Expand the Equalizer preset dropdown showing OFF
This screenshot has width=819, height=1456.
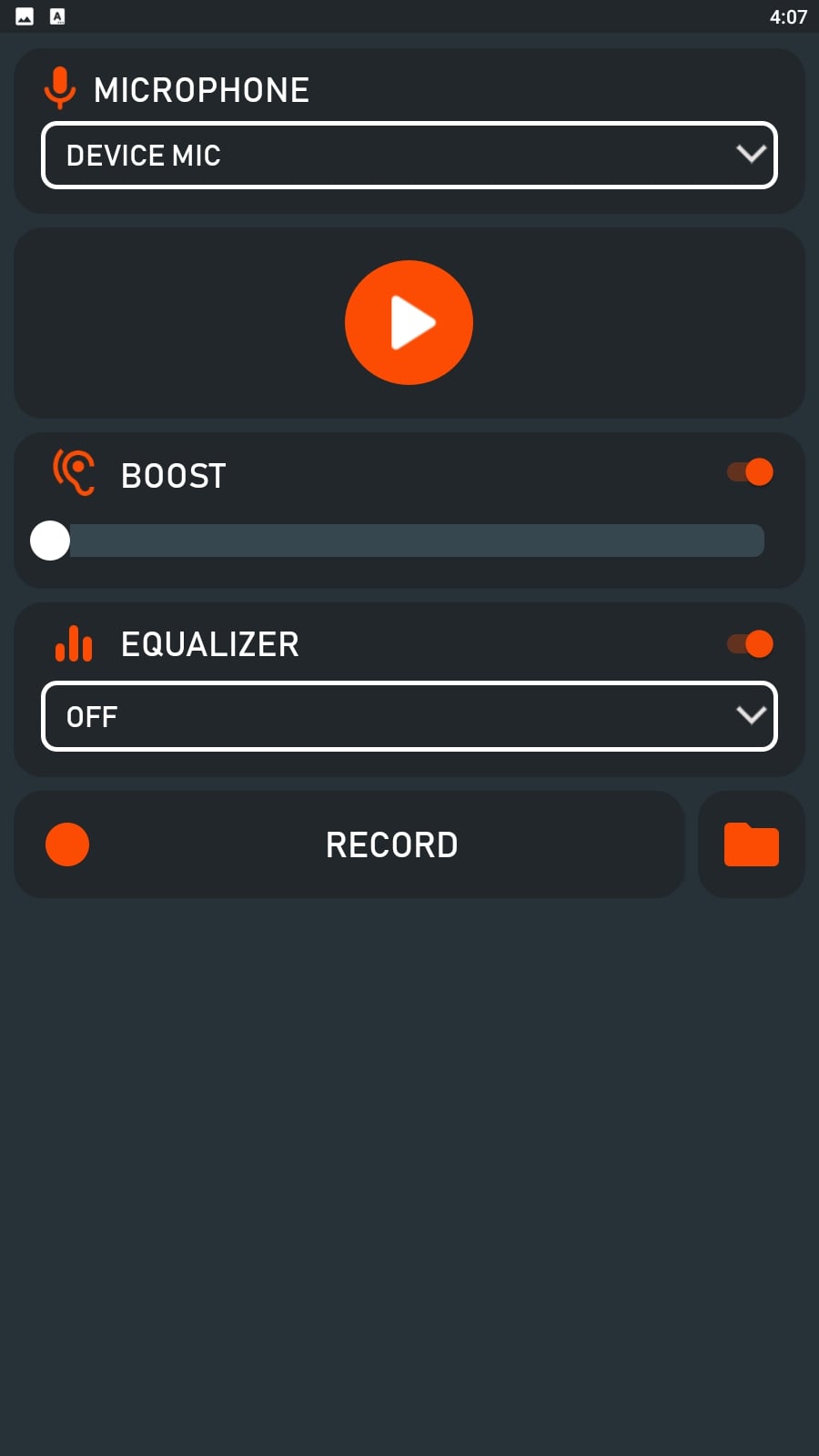409,716
